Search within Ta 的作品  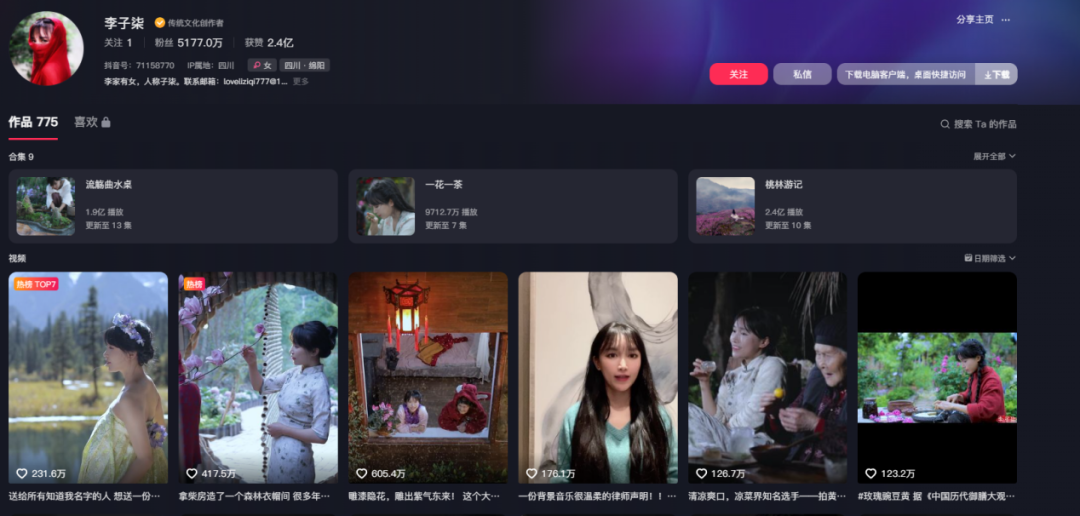click(x=978, y=124)
